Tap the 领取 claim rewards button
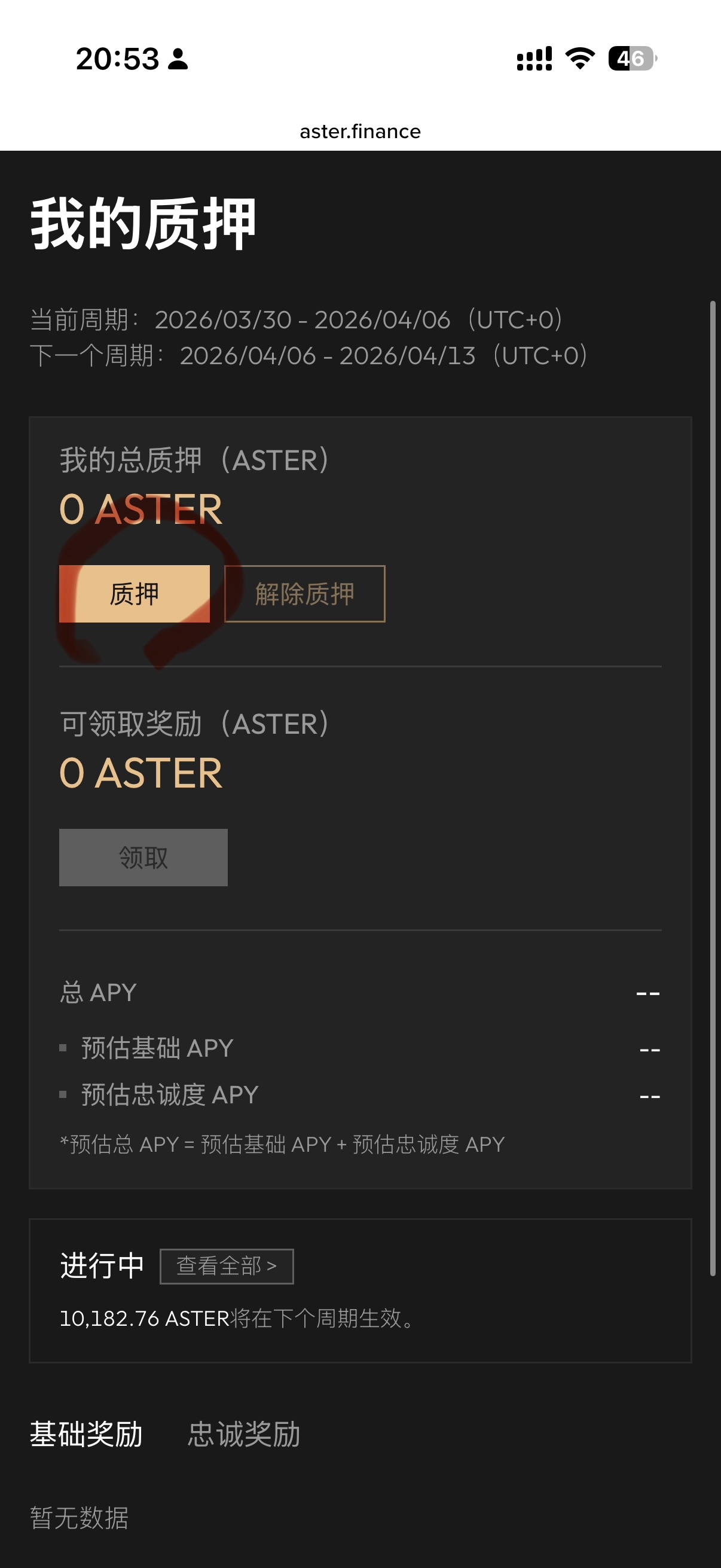Image resolution: width=721 pixels, height=1568 pixels. [143, 857]
